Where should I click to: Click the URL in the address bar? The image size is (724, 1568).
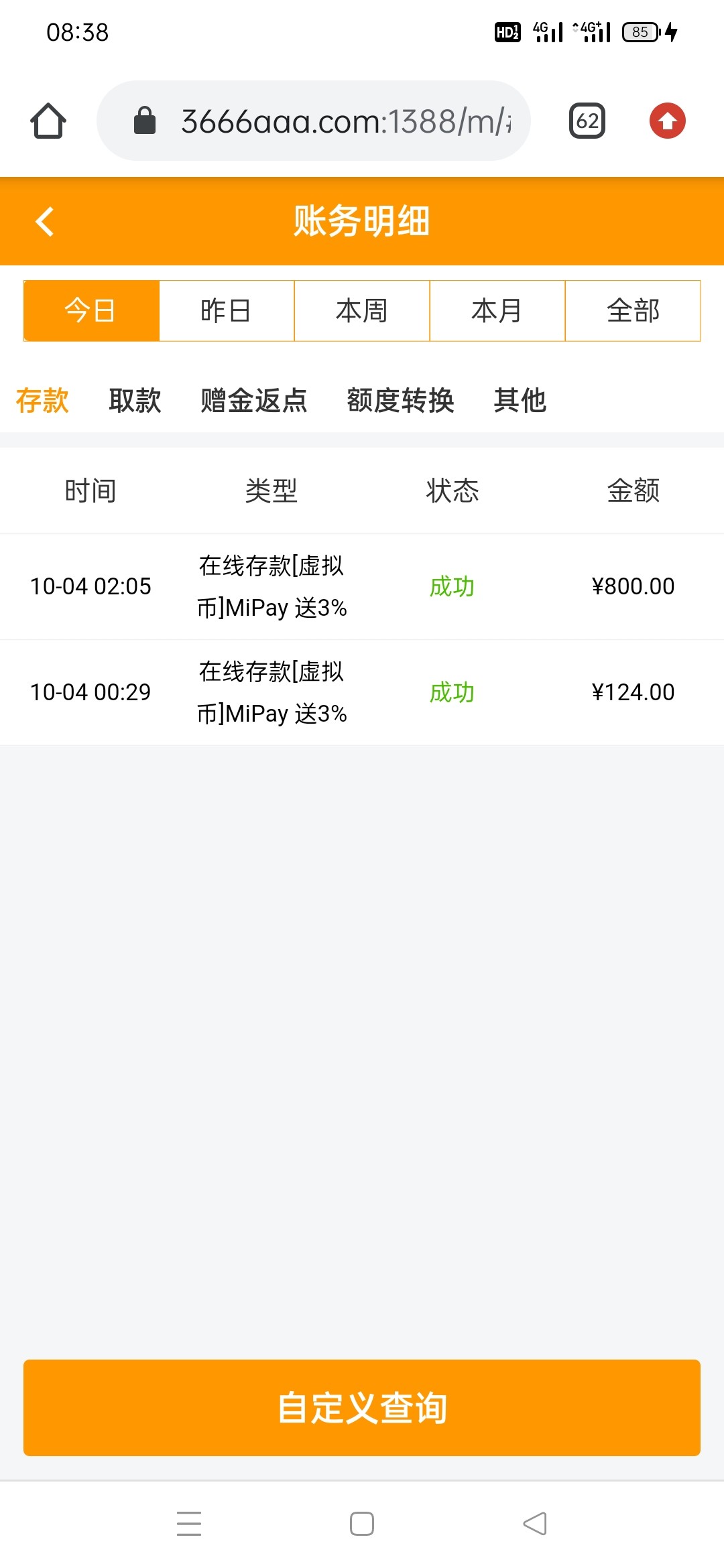coord(335,121)
